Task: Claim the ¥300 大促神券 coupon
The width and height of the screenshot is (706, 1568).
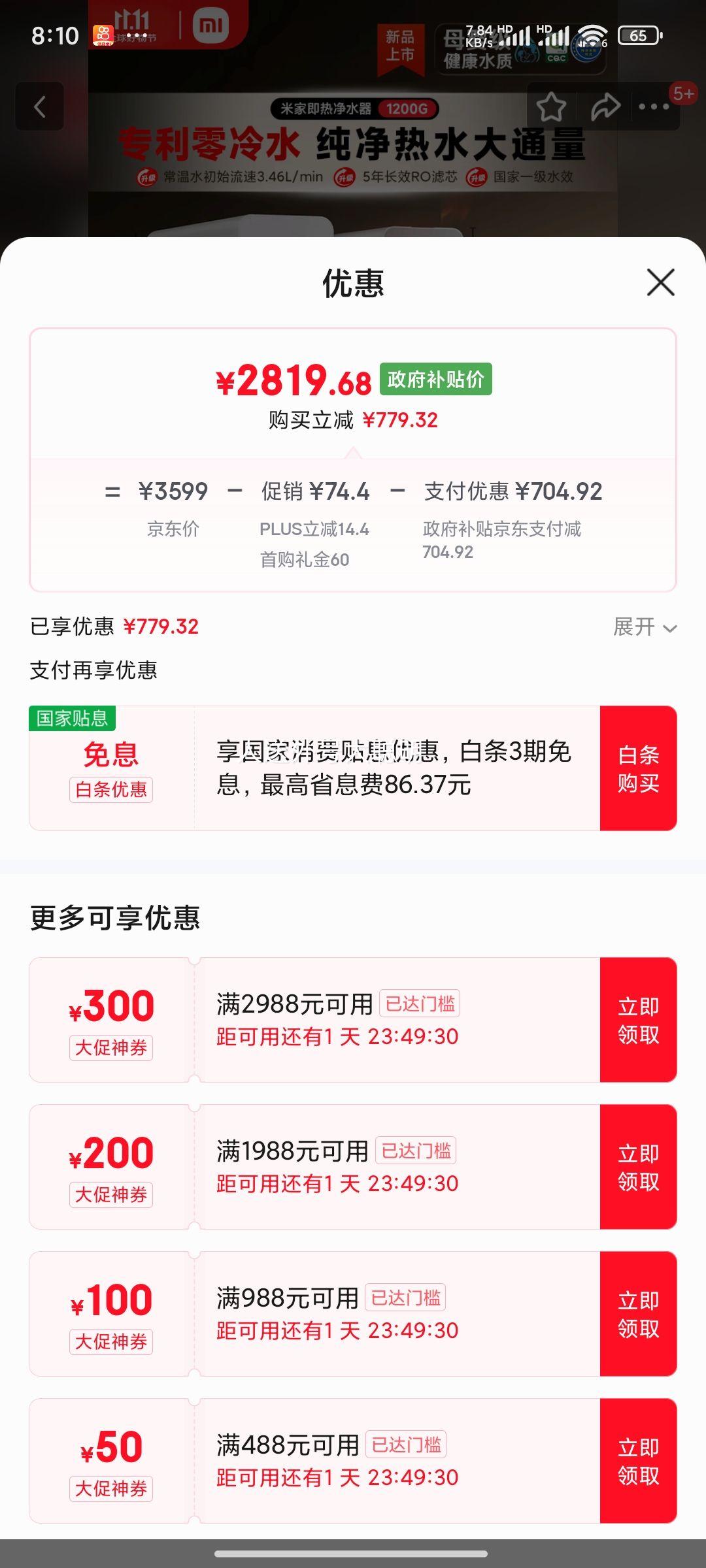Action: click(x=638, y=1020)
